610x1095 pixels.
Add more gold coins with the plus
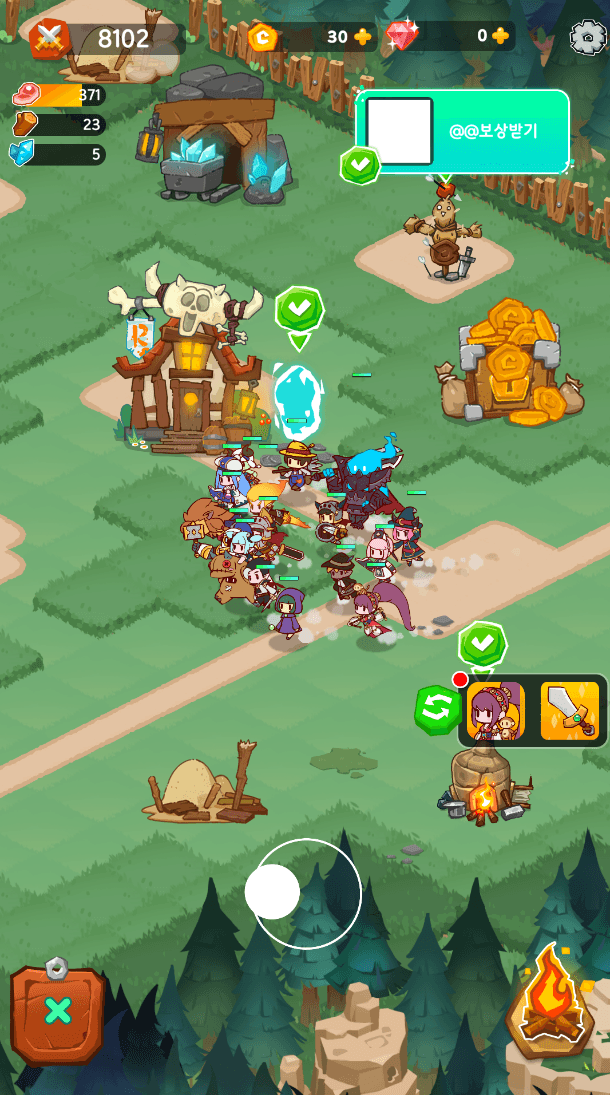coord(363,37)
